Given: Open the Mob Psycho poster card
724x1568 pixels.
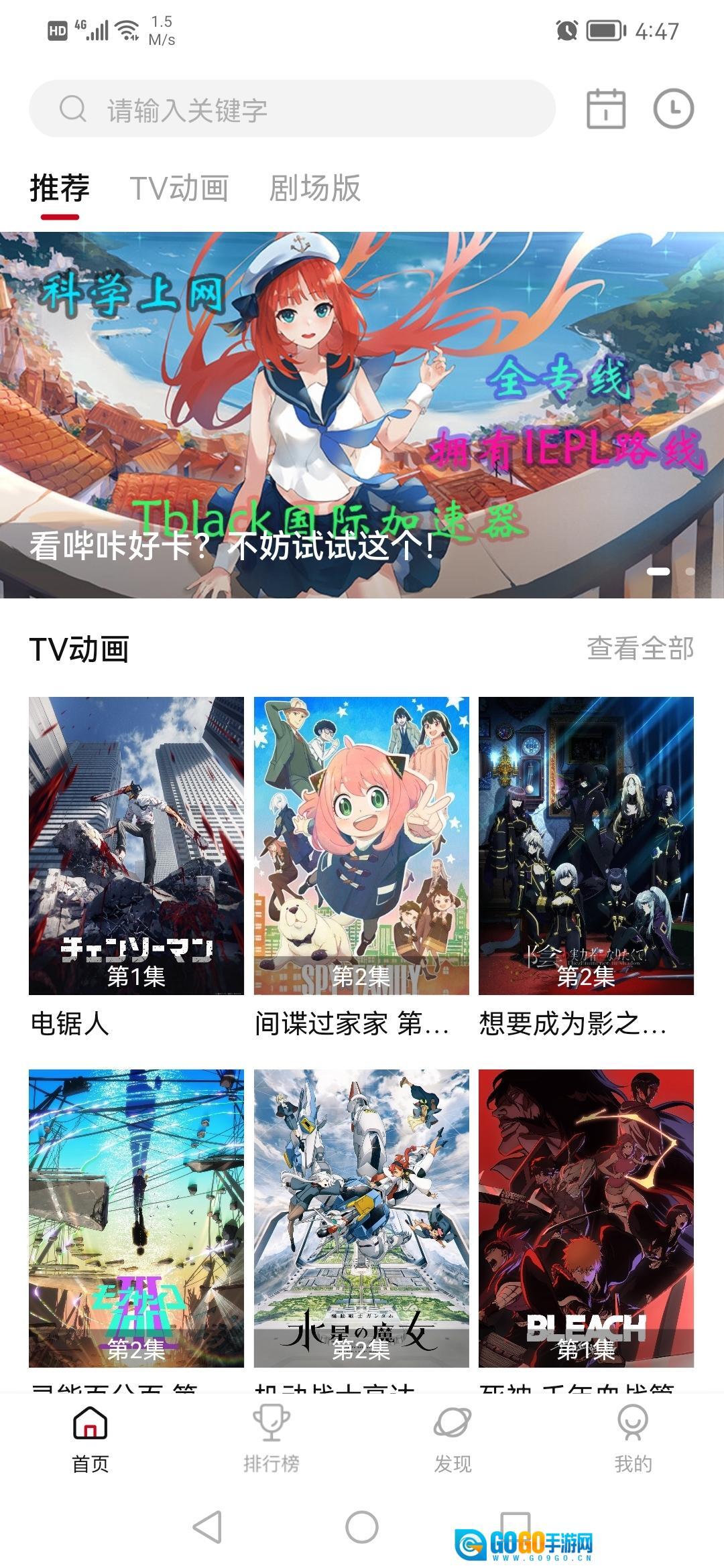Looking at the screenshot, I should (x=136, y=1218).
